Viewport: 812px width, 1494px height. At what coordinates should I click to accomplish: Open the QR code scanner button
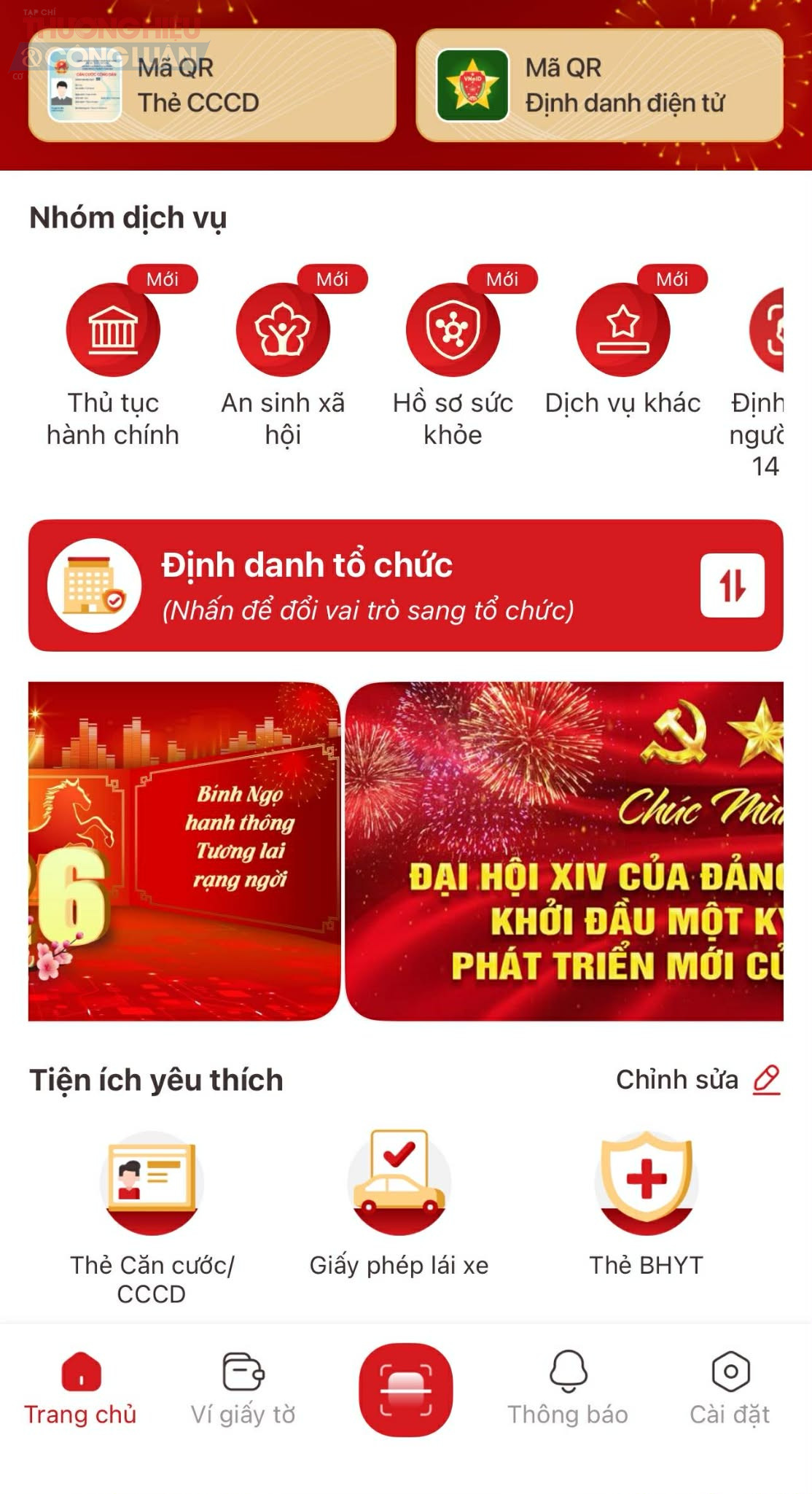coord(406,1386)
